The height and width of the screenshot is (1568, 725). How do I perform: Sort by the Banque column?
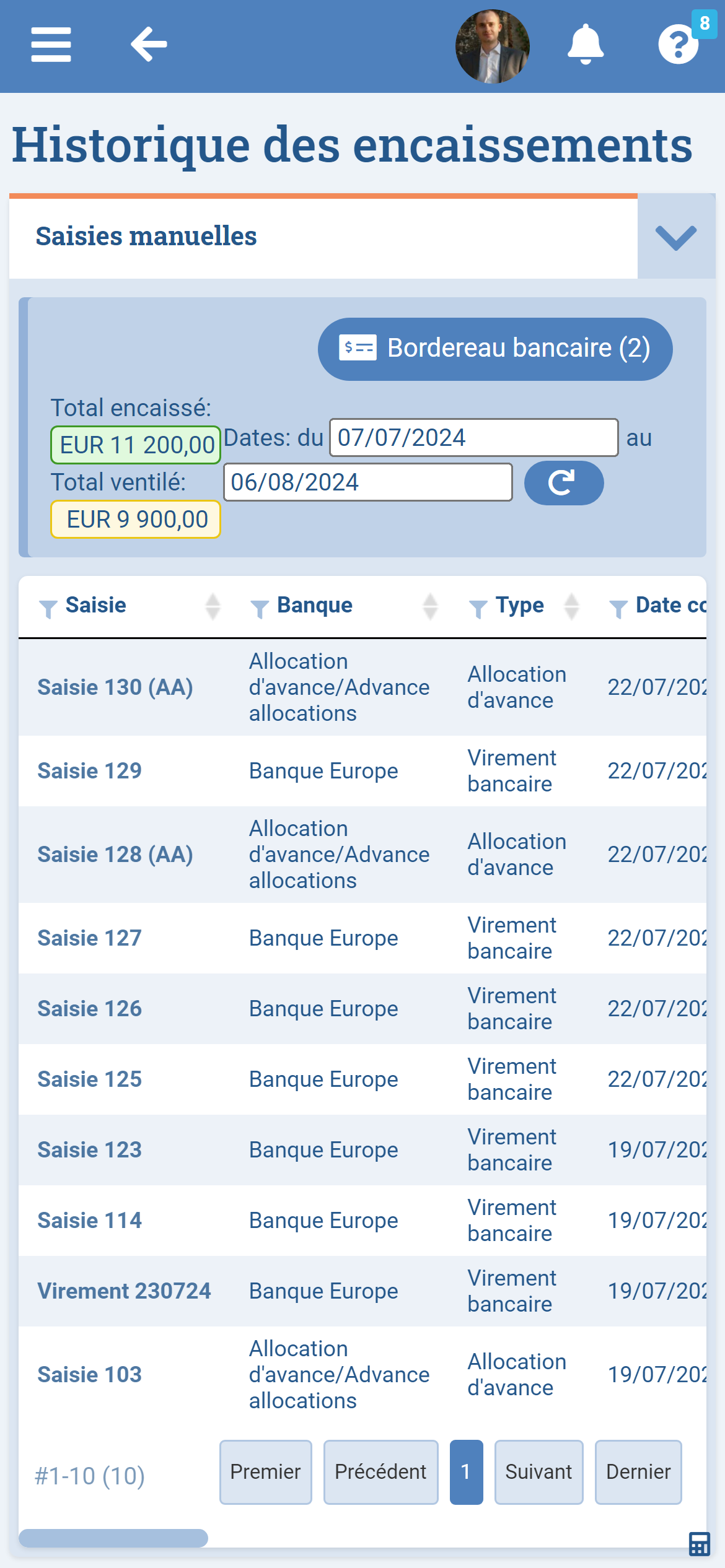click(430, 606)
